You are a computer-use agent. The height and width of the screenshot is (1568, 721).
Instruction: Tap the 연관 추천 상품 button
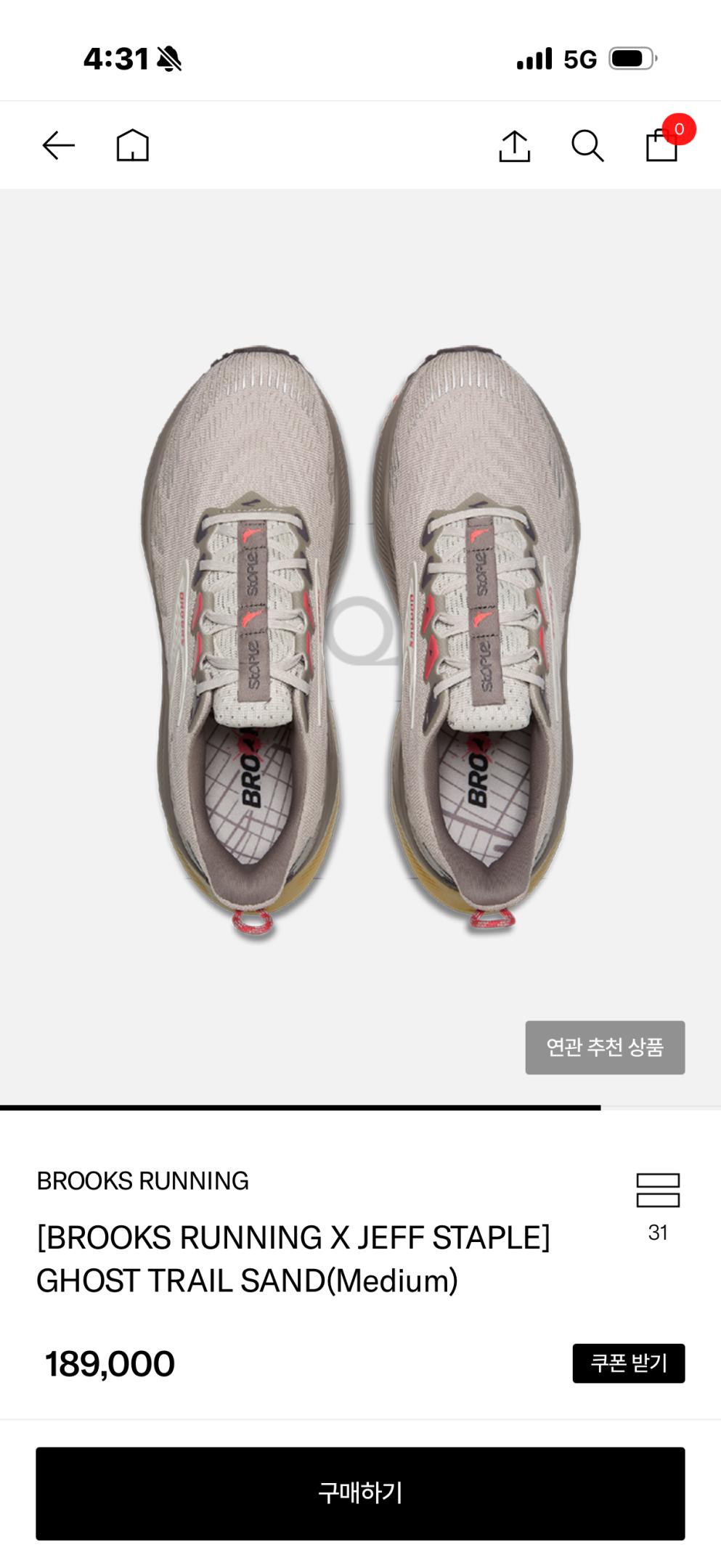(605, 1047)
